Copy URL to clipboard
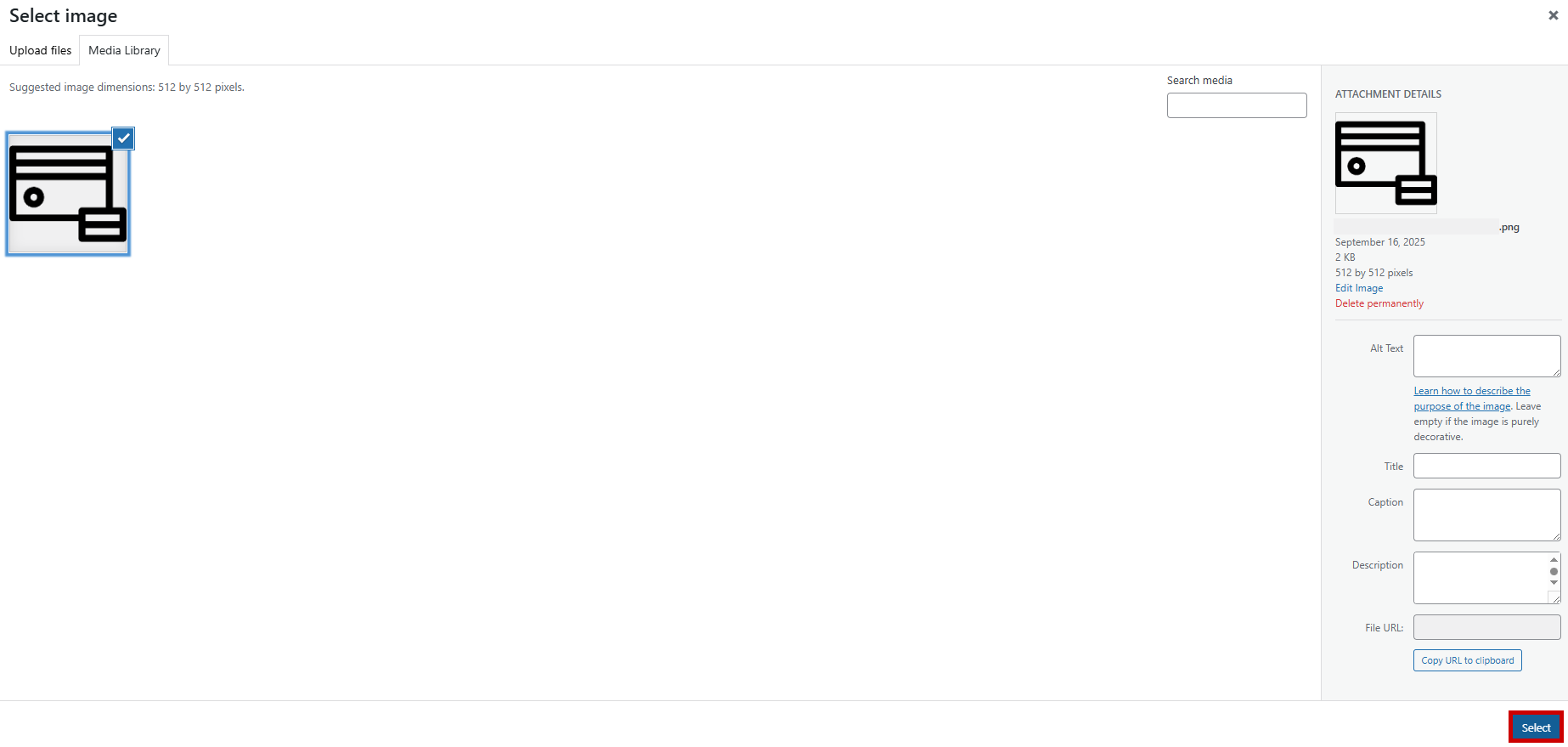The width and height of the screenshot is (1568, 747). click(1467, 660)
